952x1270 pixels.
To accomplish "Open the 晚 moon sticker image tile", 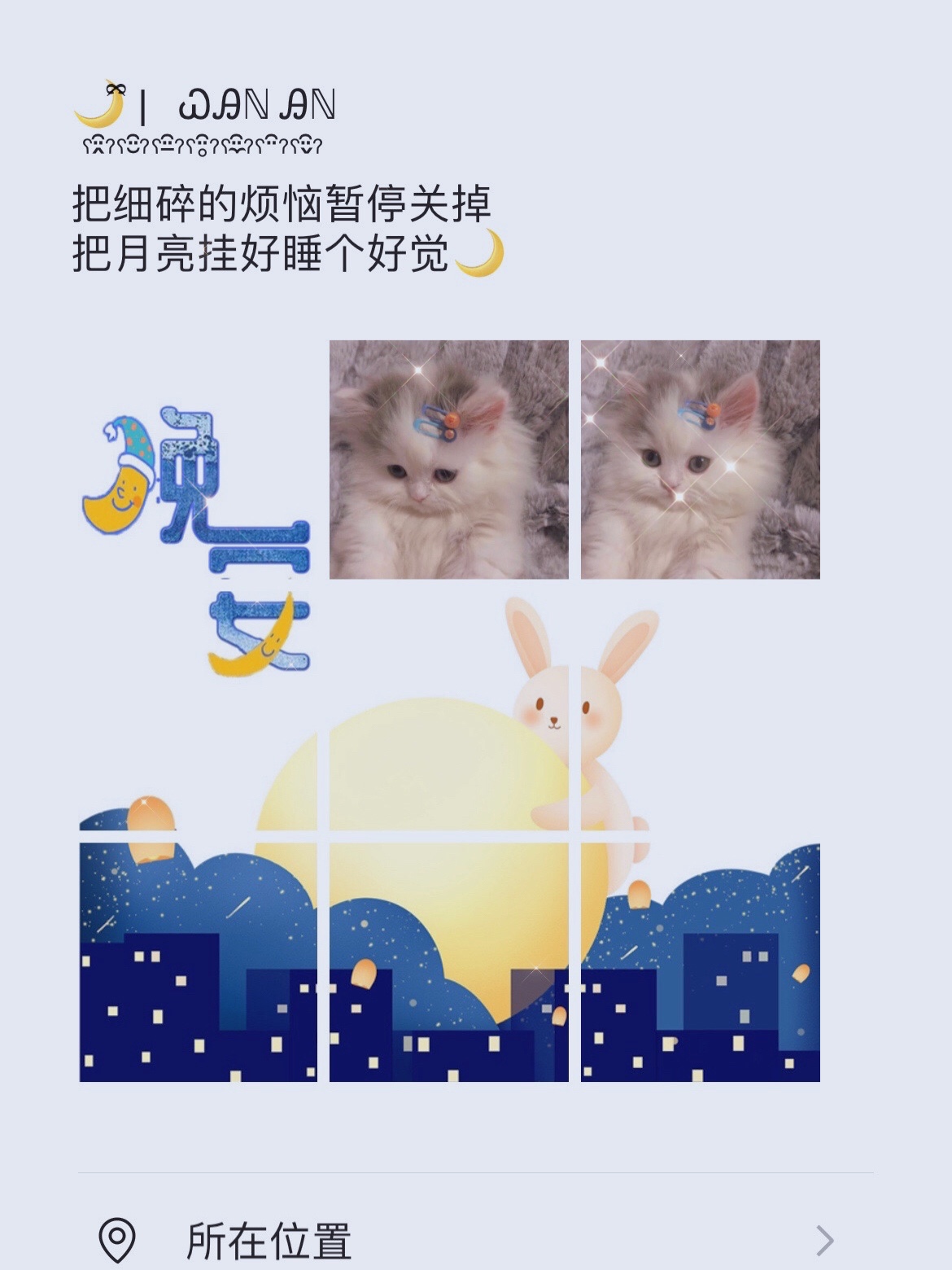I will click(x=198, y=459).
